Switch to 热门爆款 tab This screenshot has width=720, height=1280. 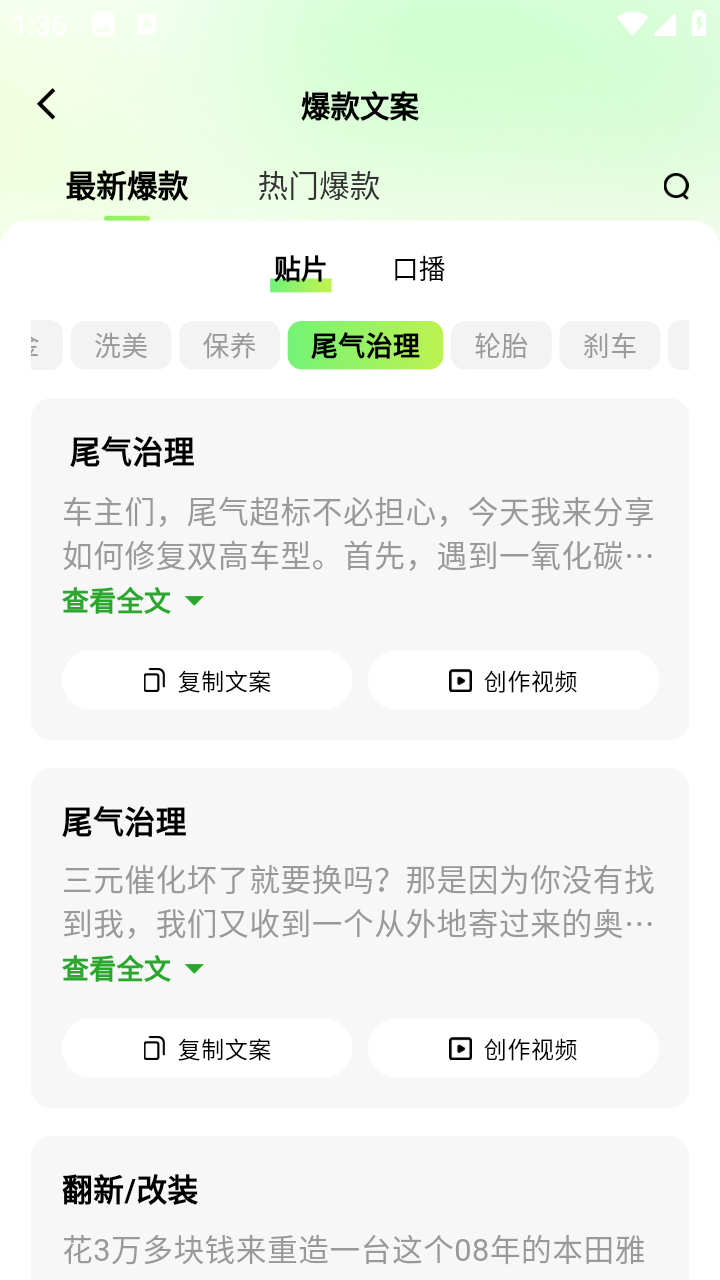(319, 186)
